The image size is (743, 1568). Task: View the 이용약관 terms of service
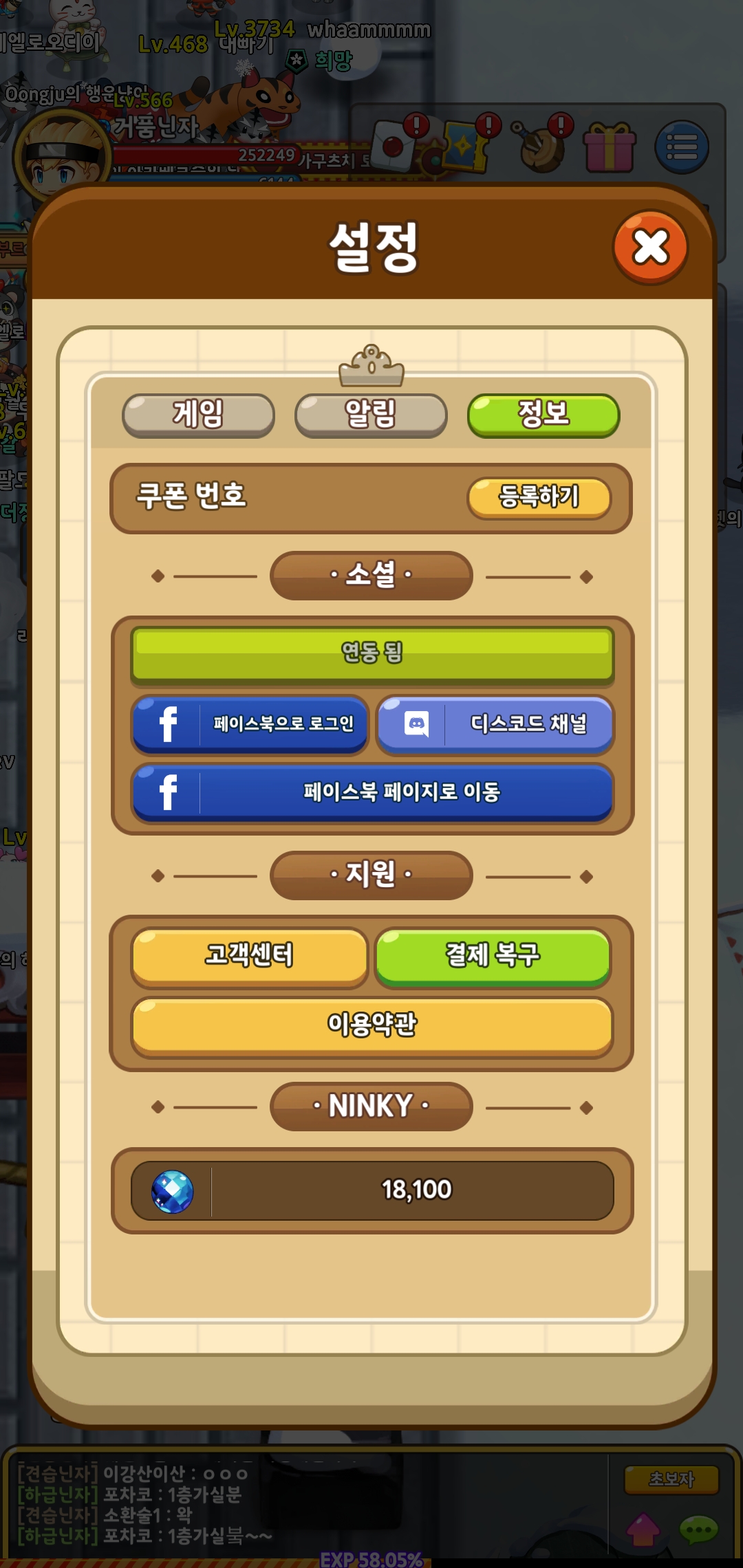372,1025
